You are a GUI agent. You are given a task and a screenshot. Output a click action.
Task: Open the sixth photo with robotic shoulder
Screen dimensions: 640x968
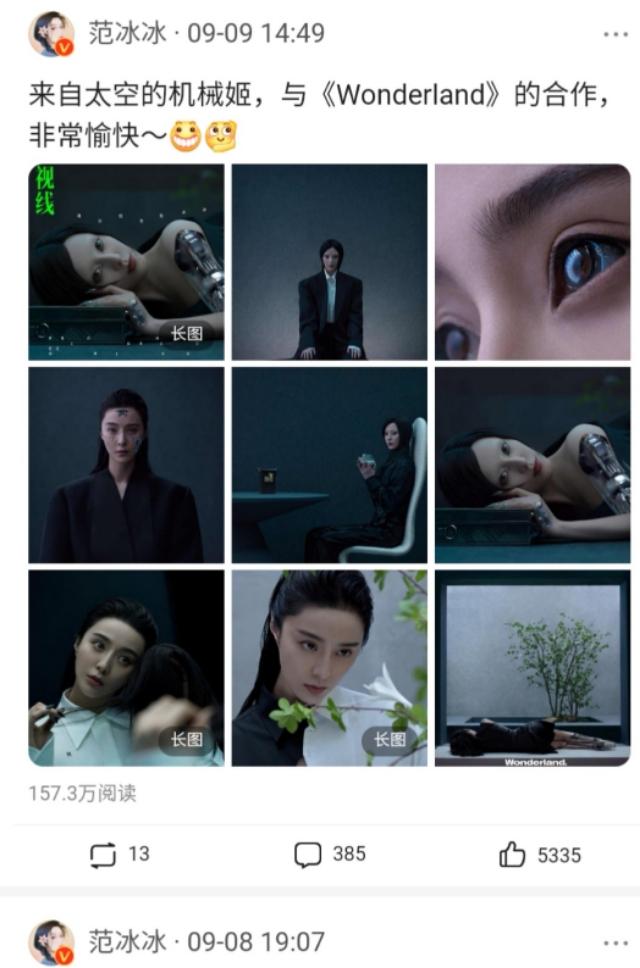tap(532, 465)
